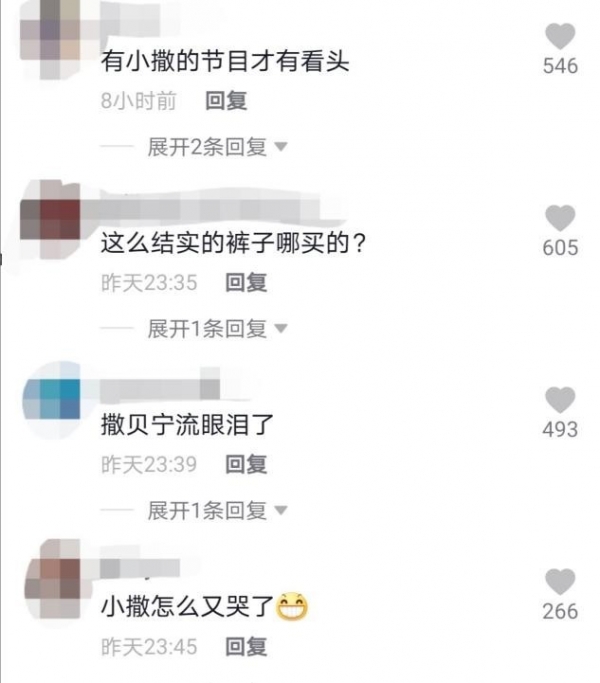
Task: Like the comment 撒贝宁流眼泪了
Action: click(x=560, y=401)
